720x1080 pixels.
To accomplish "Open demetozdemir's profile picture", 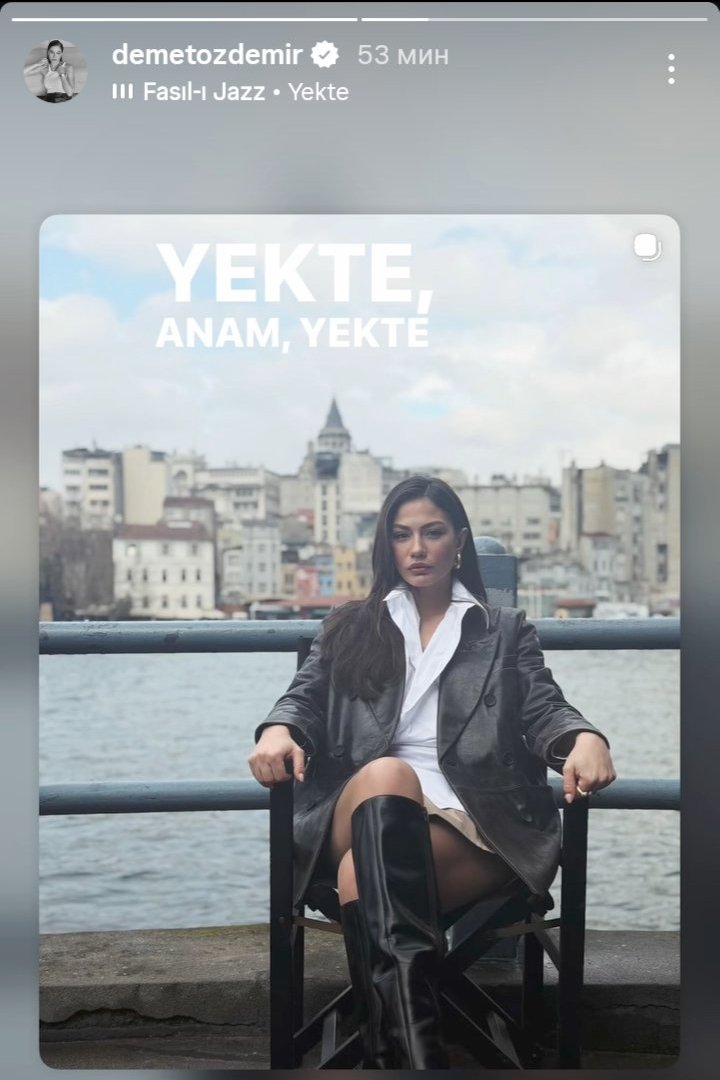I will (x=55, y=71).
